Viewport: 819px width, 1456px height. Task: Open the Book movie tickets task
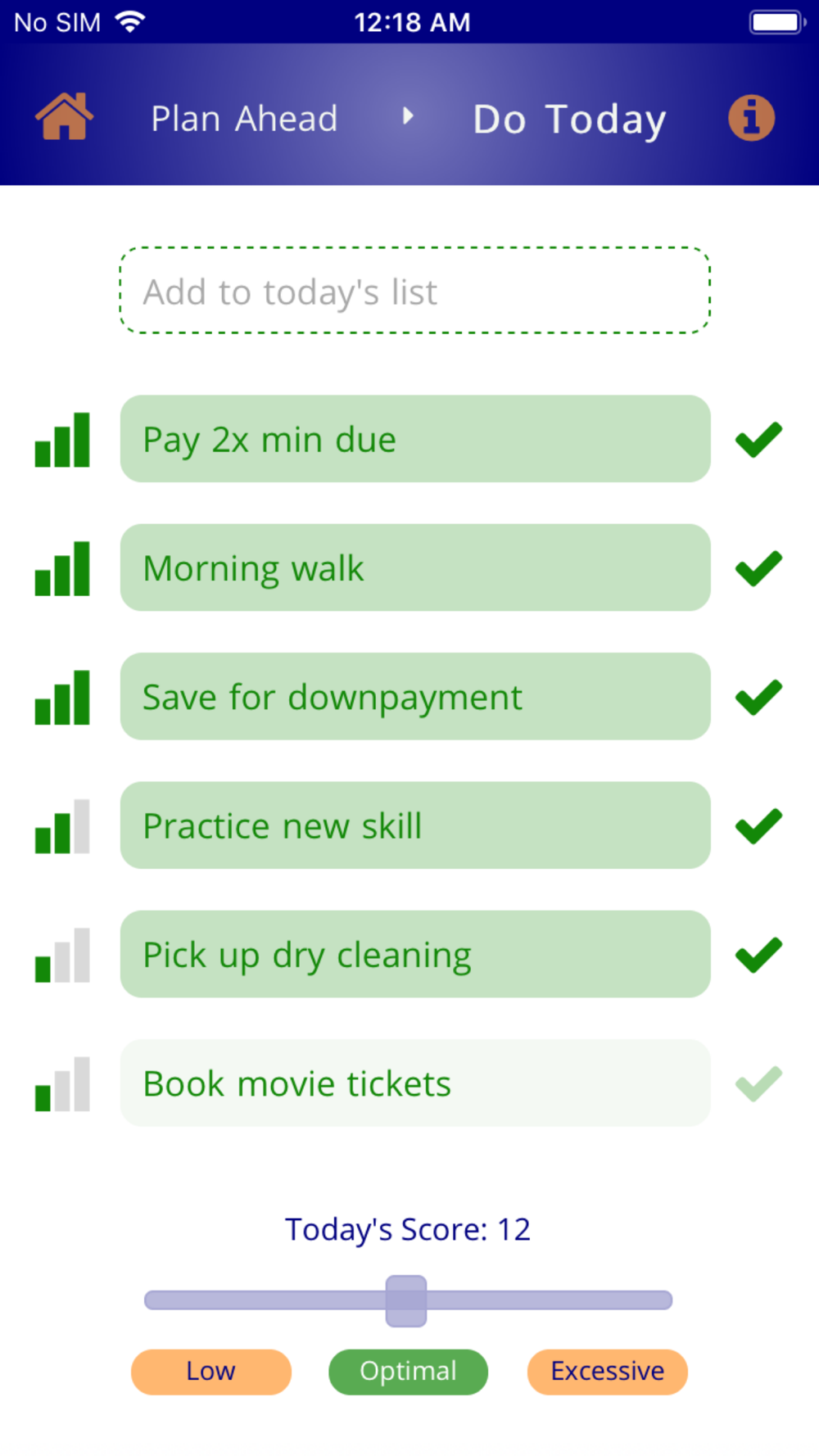[415, 1083]
